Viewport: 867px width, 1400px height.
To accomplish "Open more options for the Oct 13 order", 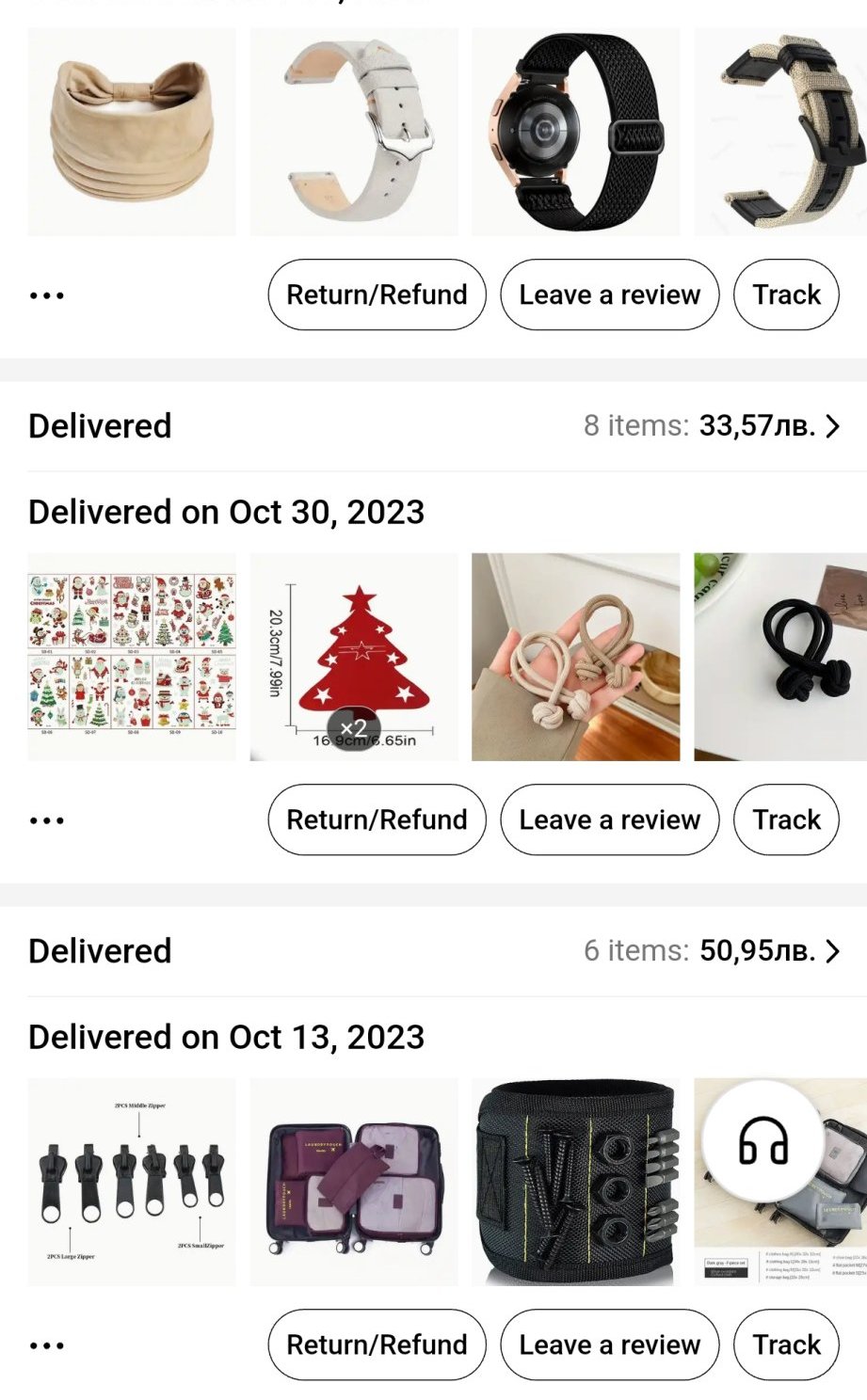I will (x=47, y=1345).
